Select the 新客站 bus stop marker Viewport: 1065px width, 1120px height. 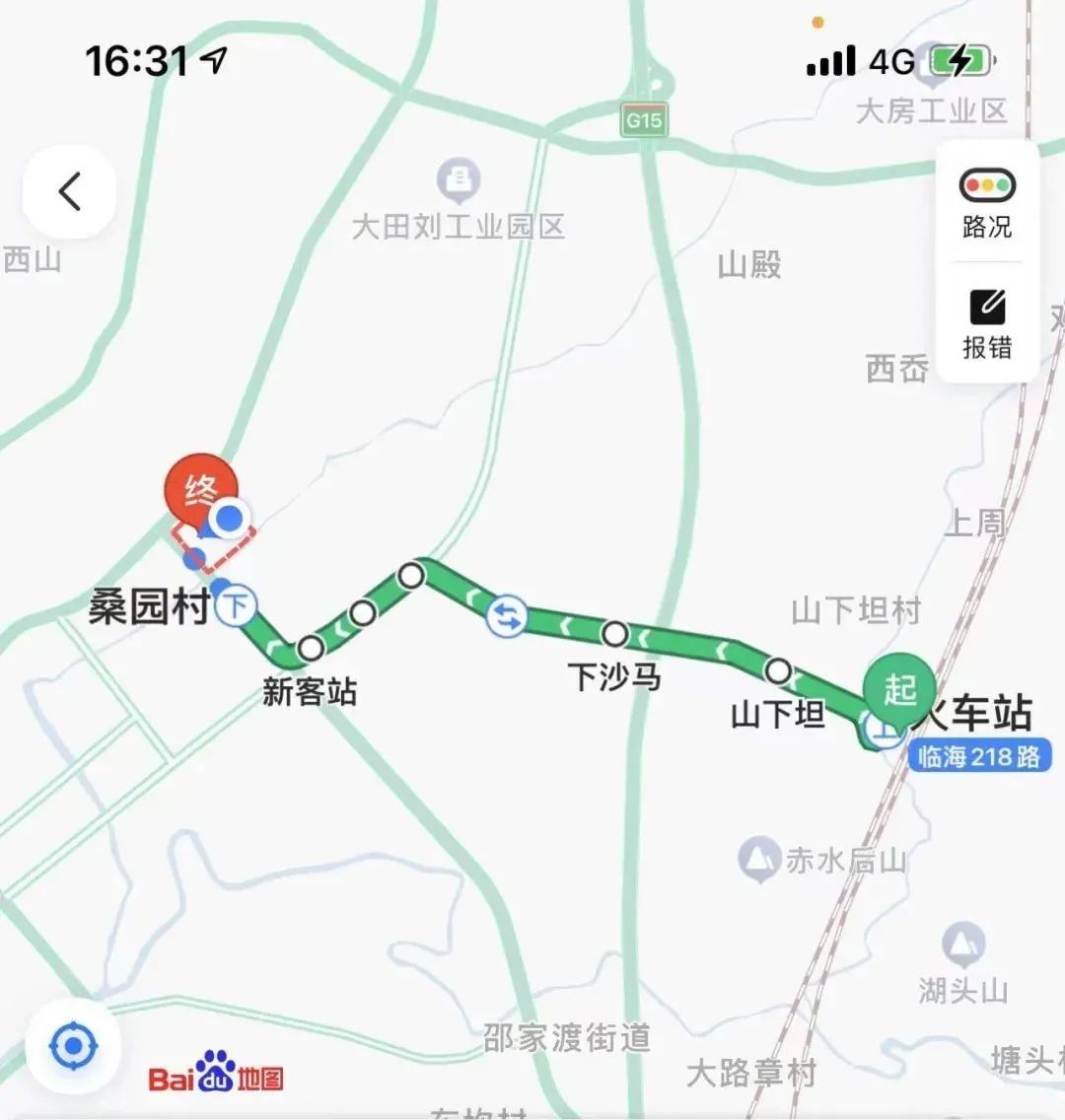[311, 648]
